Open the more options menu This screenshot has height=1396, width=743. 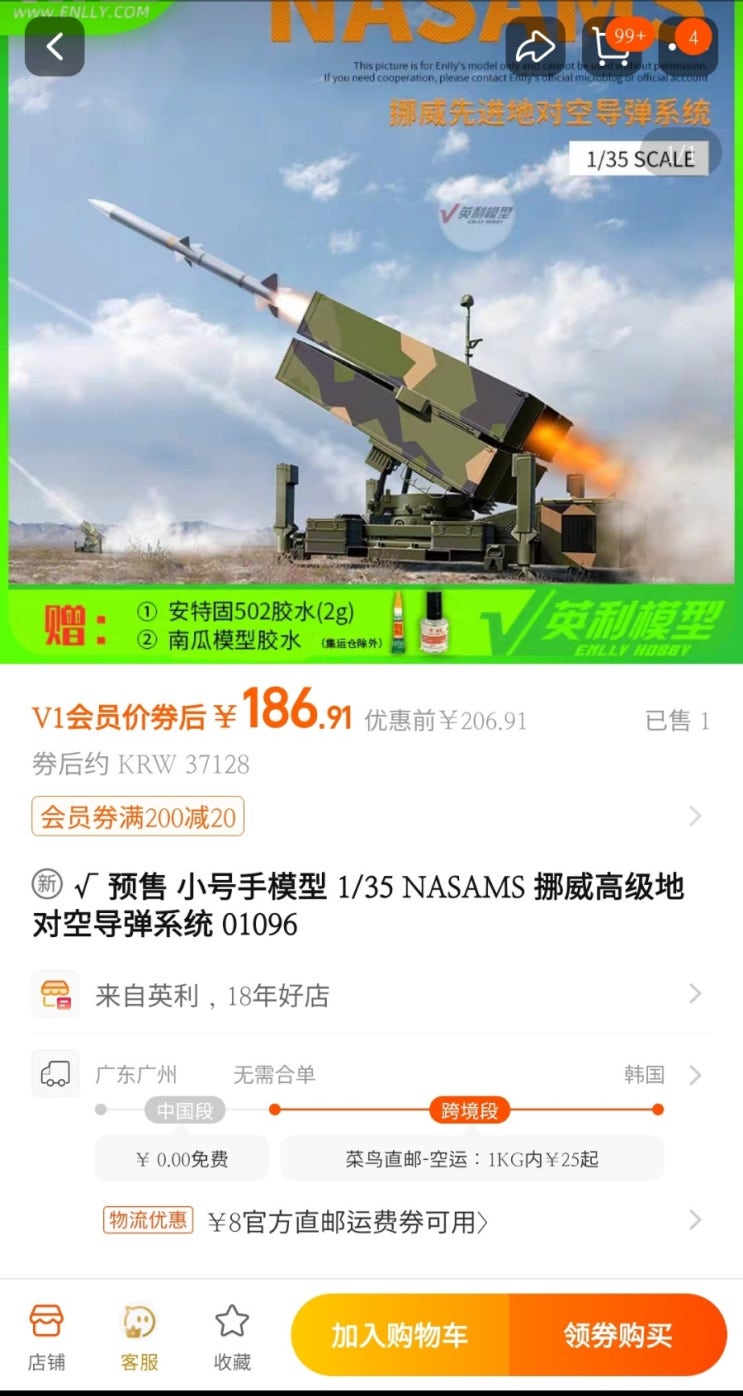click(x=688, y=46)
